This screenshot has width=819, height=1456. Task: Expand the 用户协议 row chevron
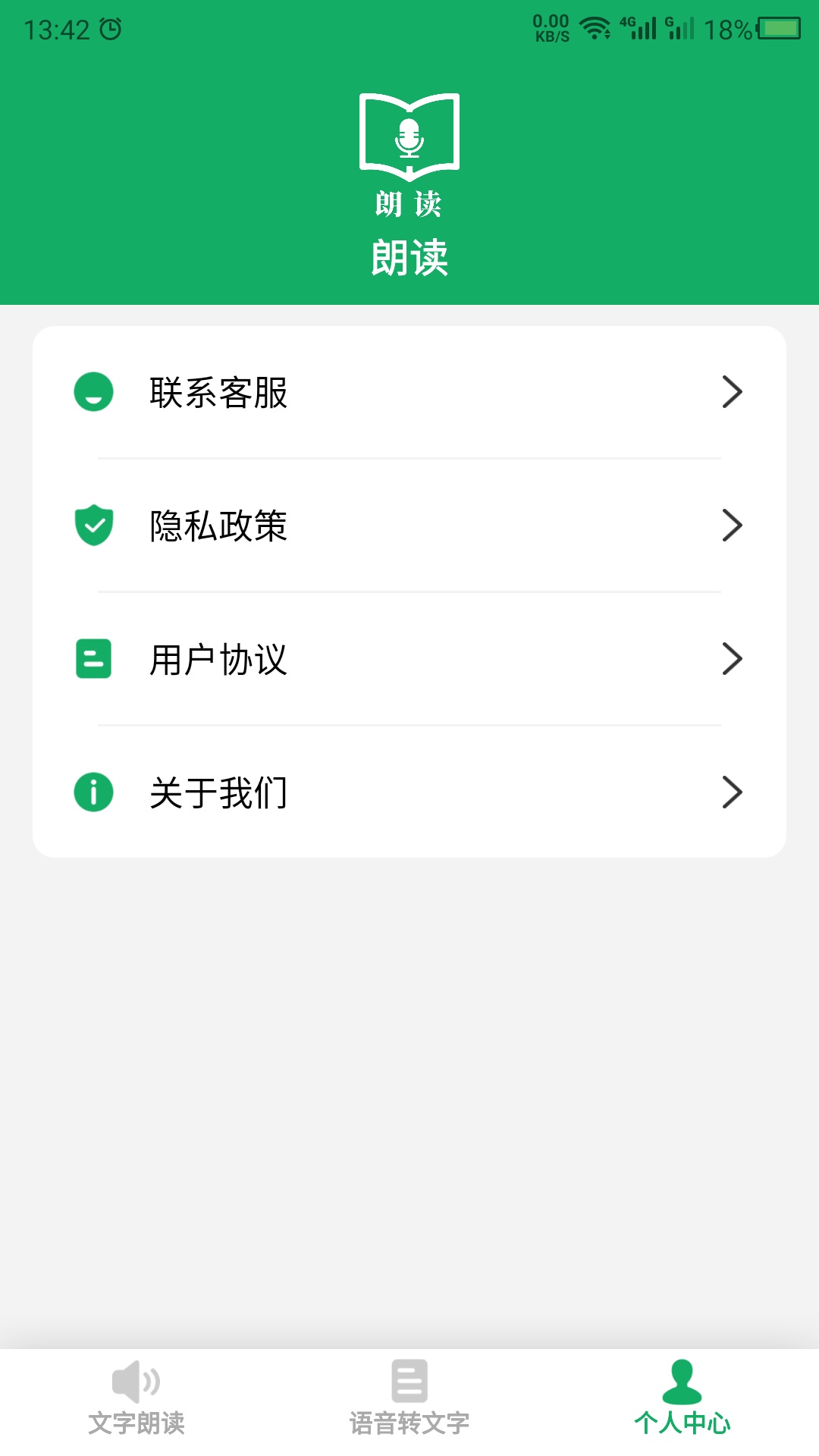click(732, 658)
